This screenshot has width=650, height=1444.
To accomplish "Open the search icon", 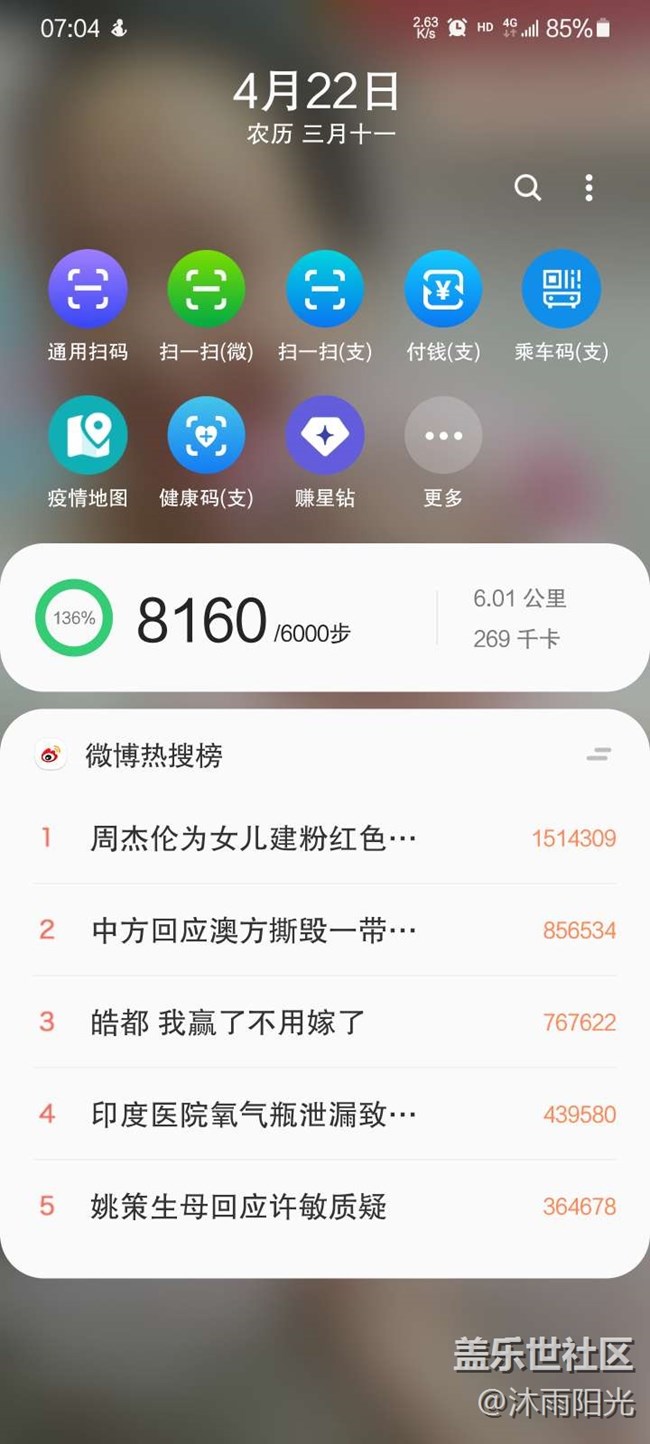I will 527,187.
